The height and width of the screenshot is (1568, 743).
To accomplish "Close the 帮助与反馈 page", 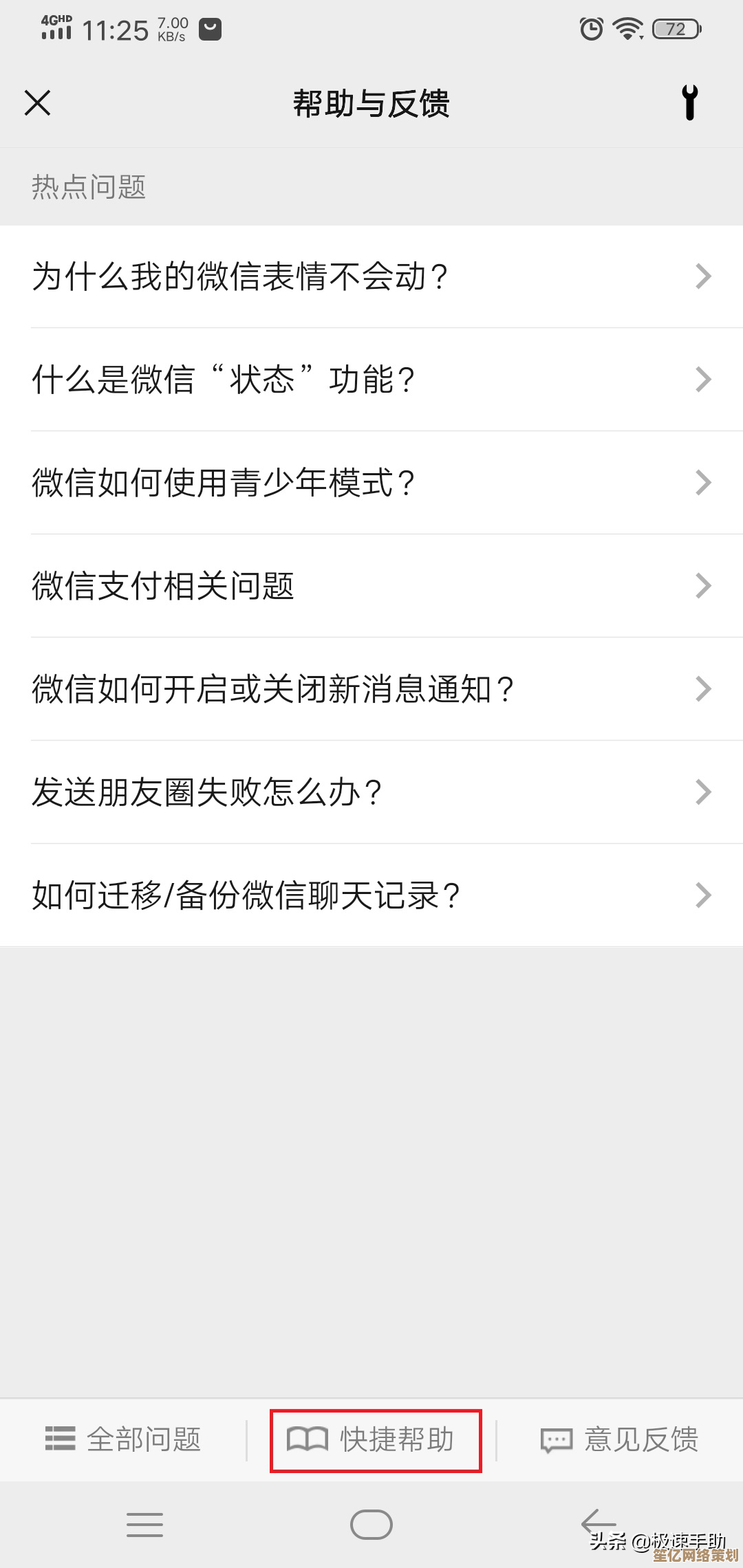I will pos(38,103).
